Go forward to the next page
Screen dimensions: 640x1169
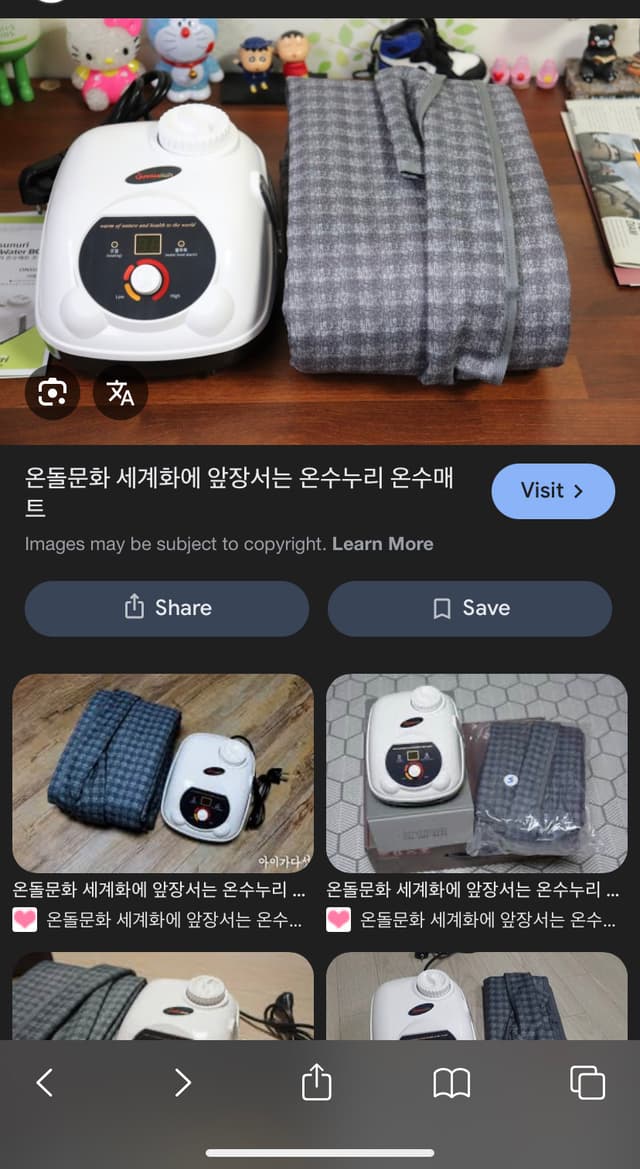pos(181,1082)
